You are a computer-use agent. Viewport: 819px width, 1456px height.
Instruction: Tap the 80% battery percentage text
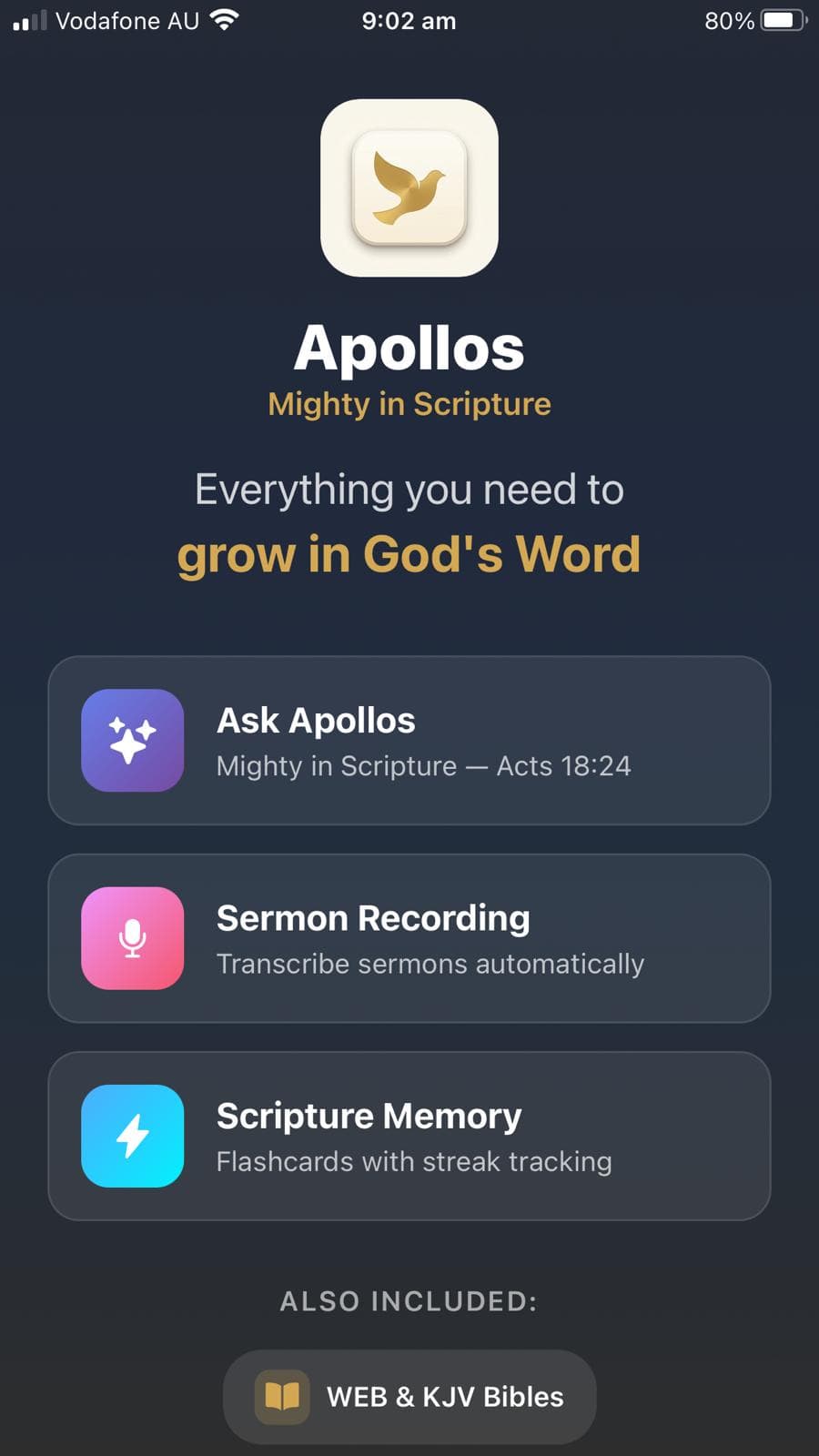coord(728,20)
